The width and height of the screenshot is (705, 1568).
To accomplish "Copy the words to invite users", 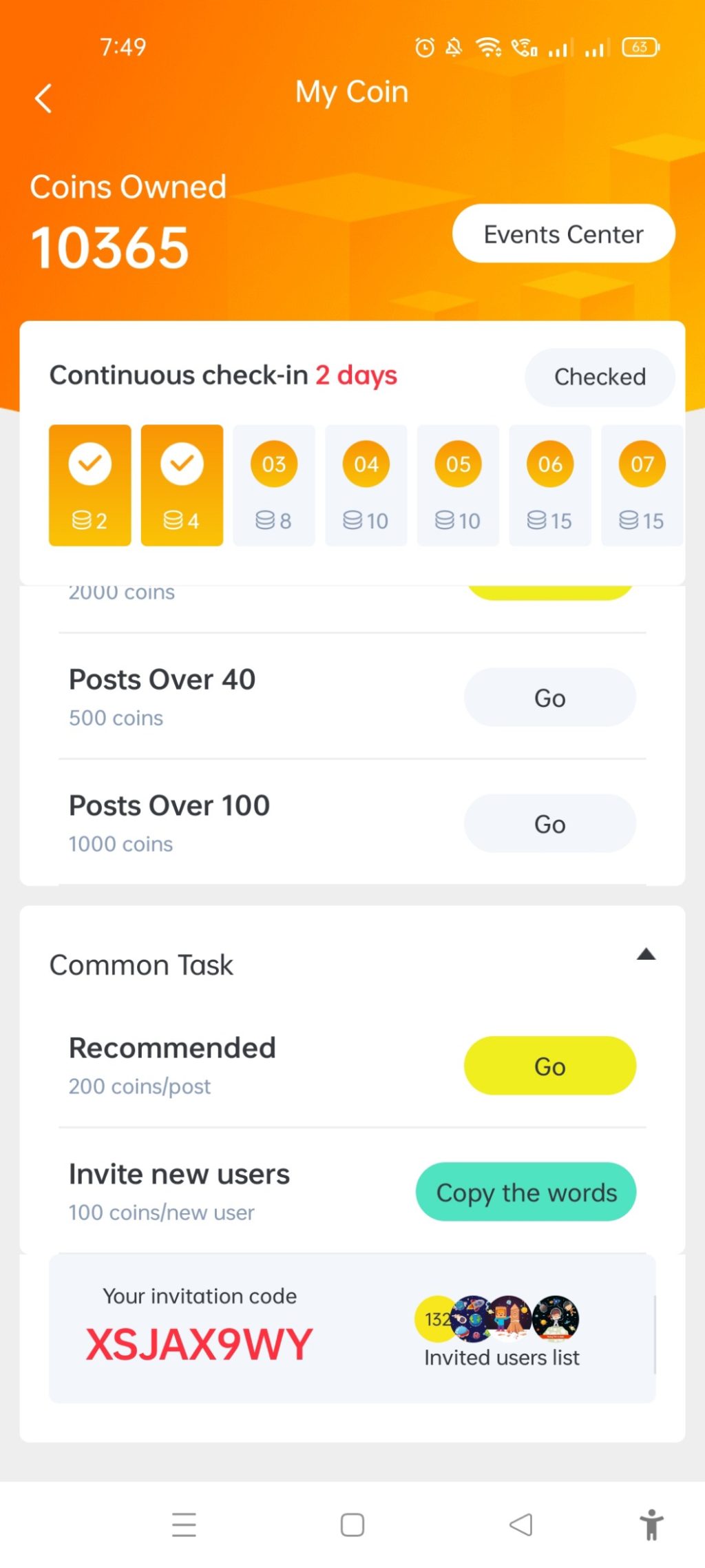I will click(x=526, y=1193).
